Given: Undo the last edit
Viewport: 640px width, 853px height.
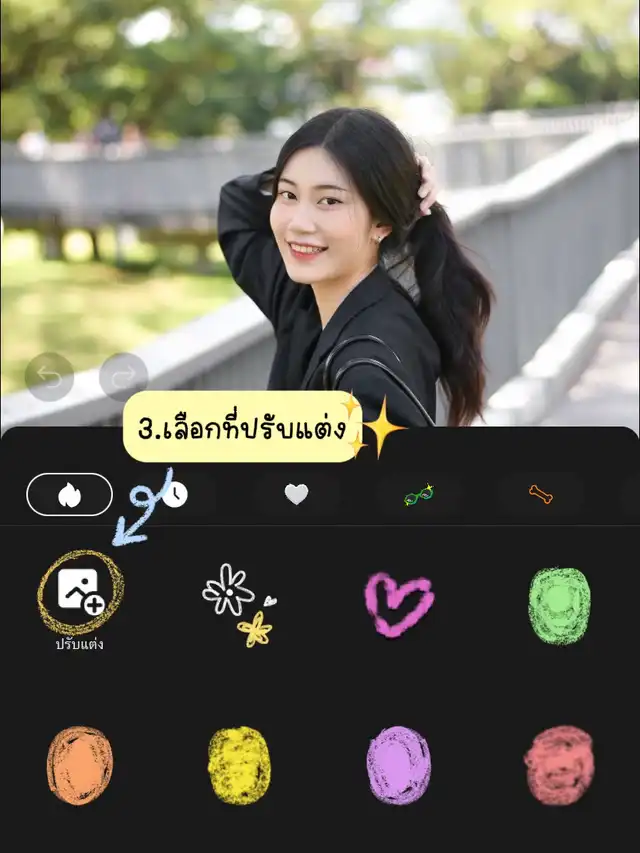Looking at the screenshot, I should point(49,377).
